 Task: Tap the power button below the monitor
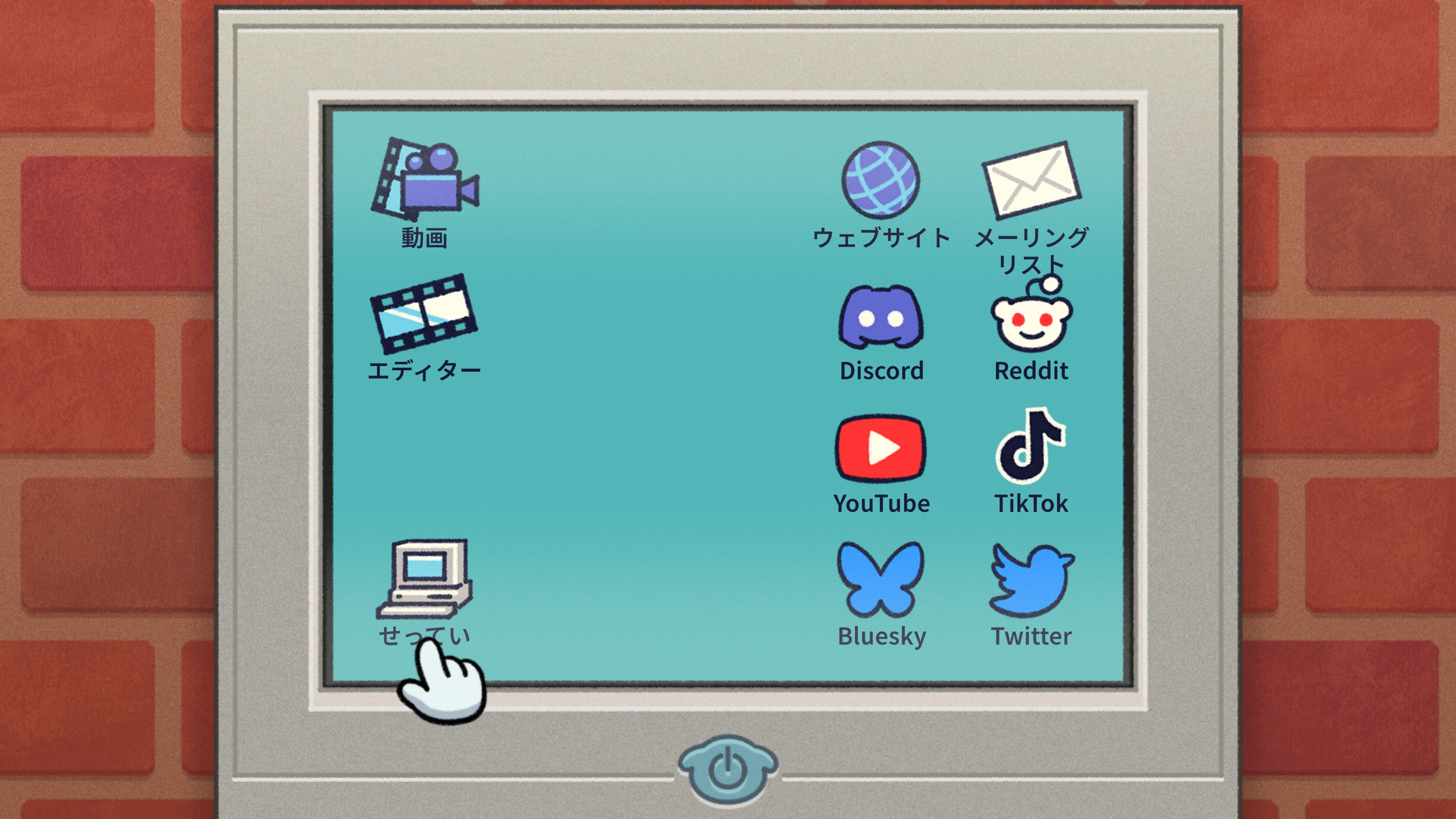728,768
